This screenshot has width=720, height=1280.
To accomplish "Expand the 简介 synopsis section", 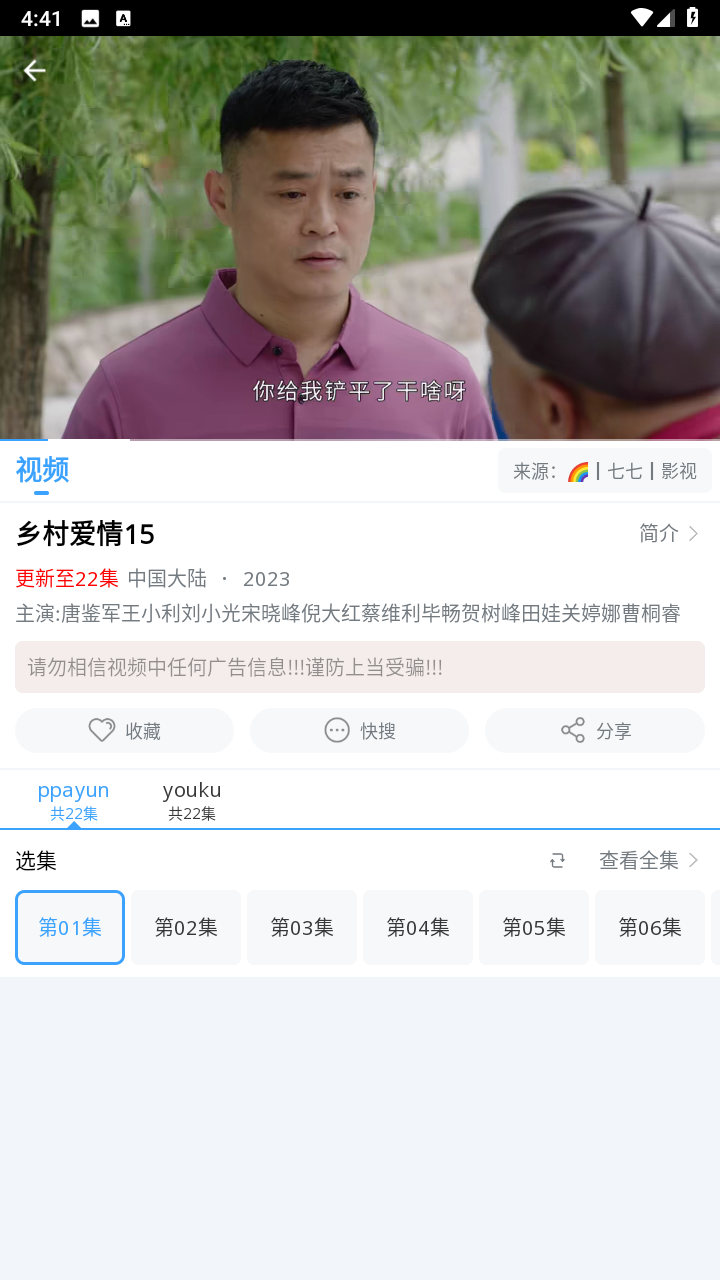I will 667,533.
